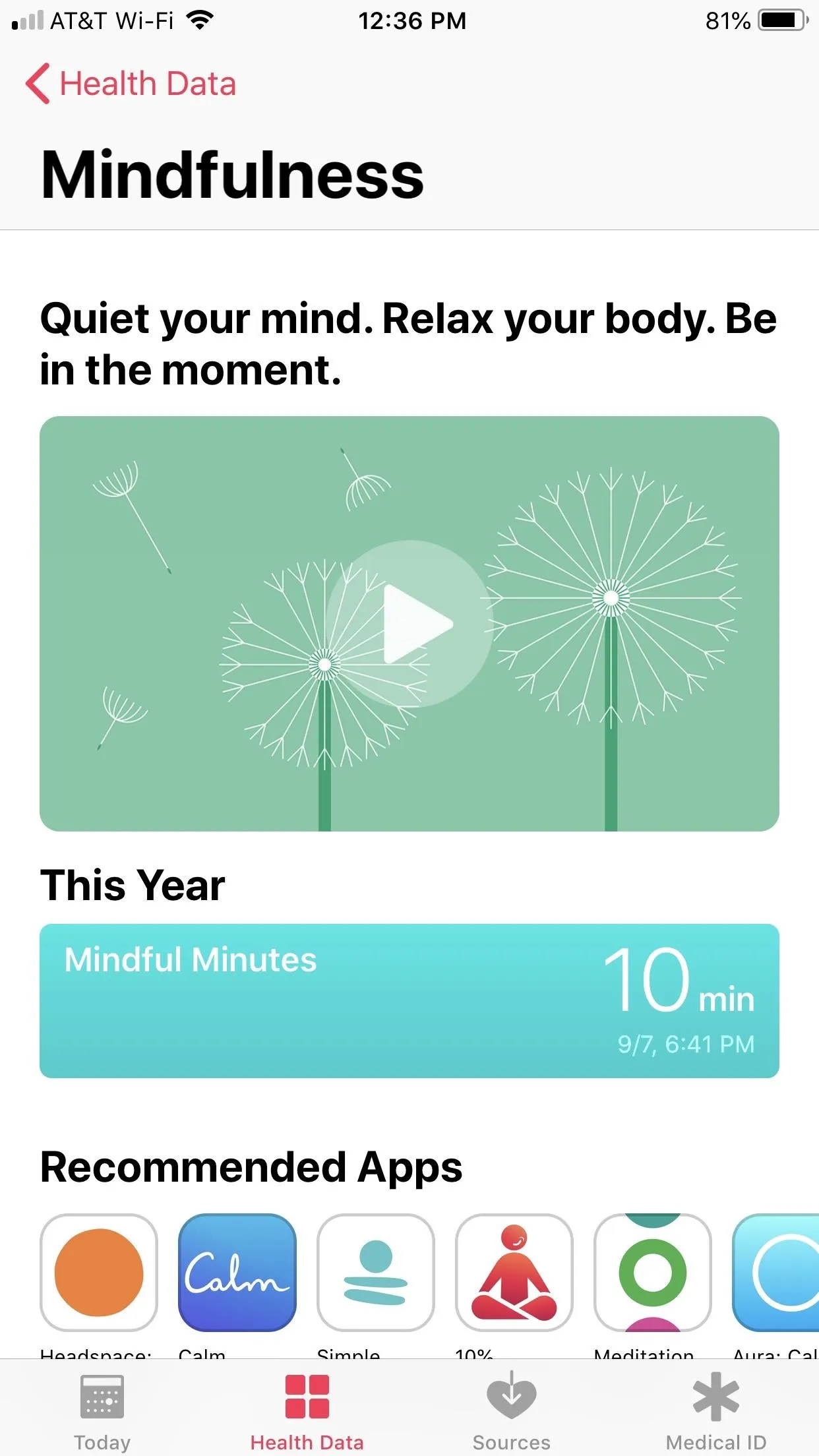
Task: Play the mindfulness intro video
Action: [409, 624]
